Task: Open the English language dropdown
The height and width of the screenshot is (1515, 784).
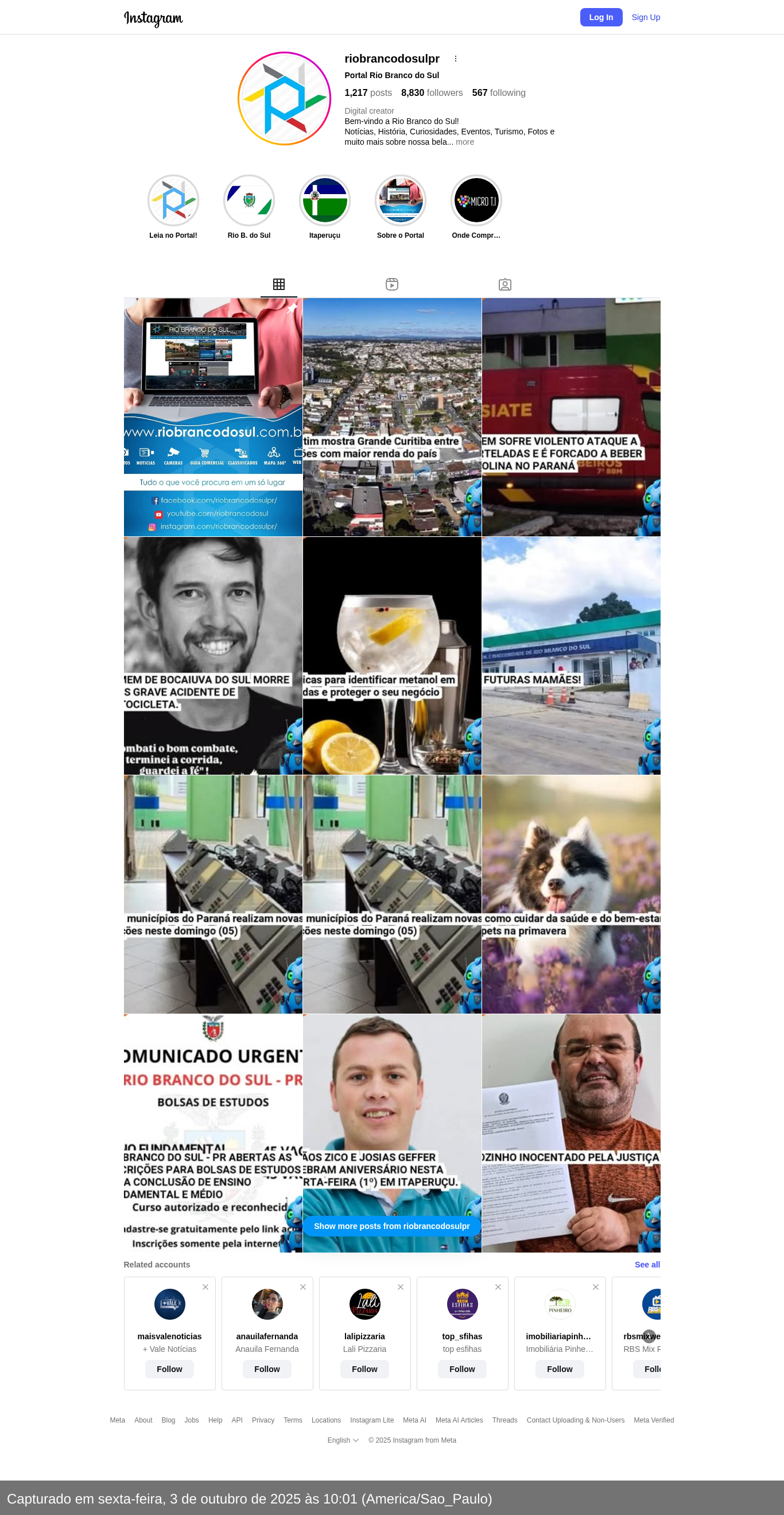Action: coord(343,1440)
